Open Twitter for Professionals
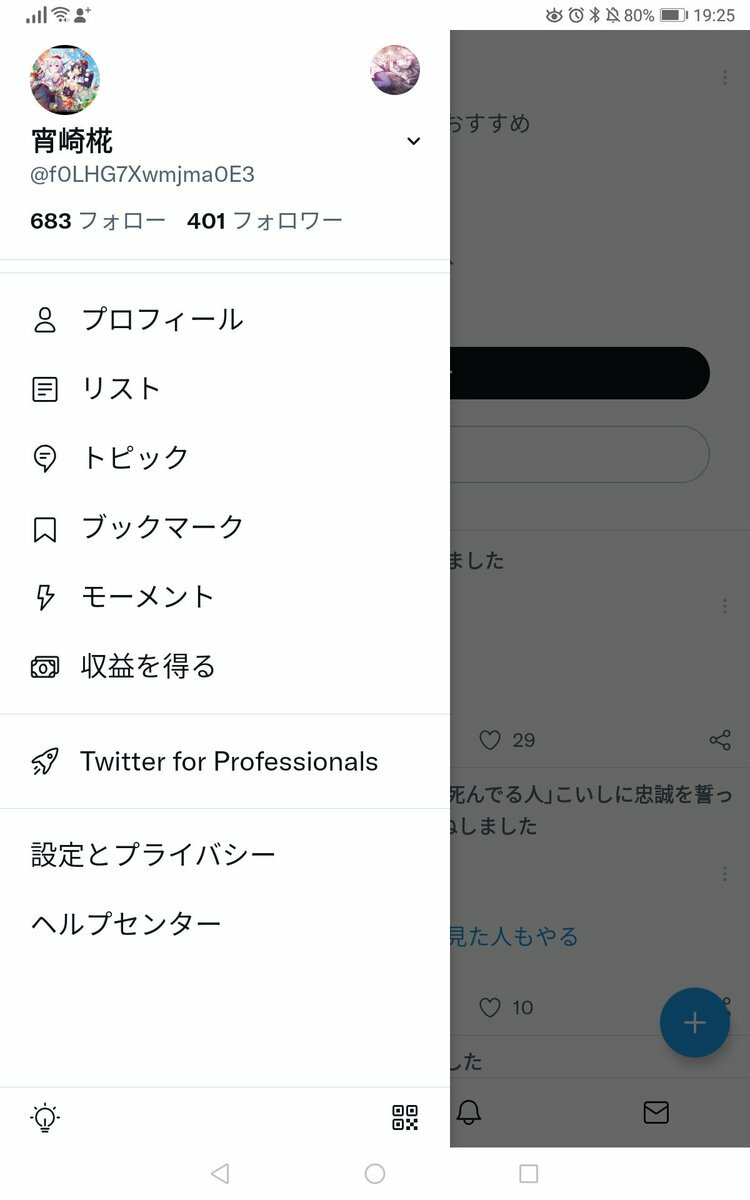This screenshot has height=1200, width=750. click(x=229, y=761)
